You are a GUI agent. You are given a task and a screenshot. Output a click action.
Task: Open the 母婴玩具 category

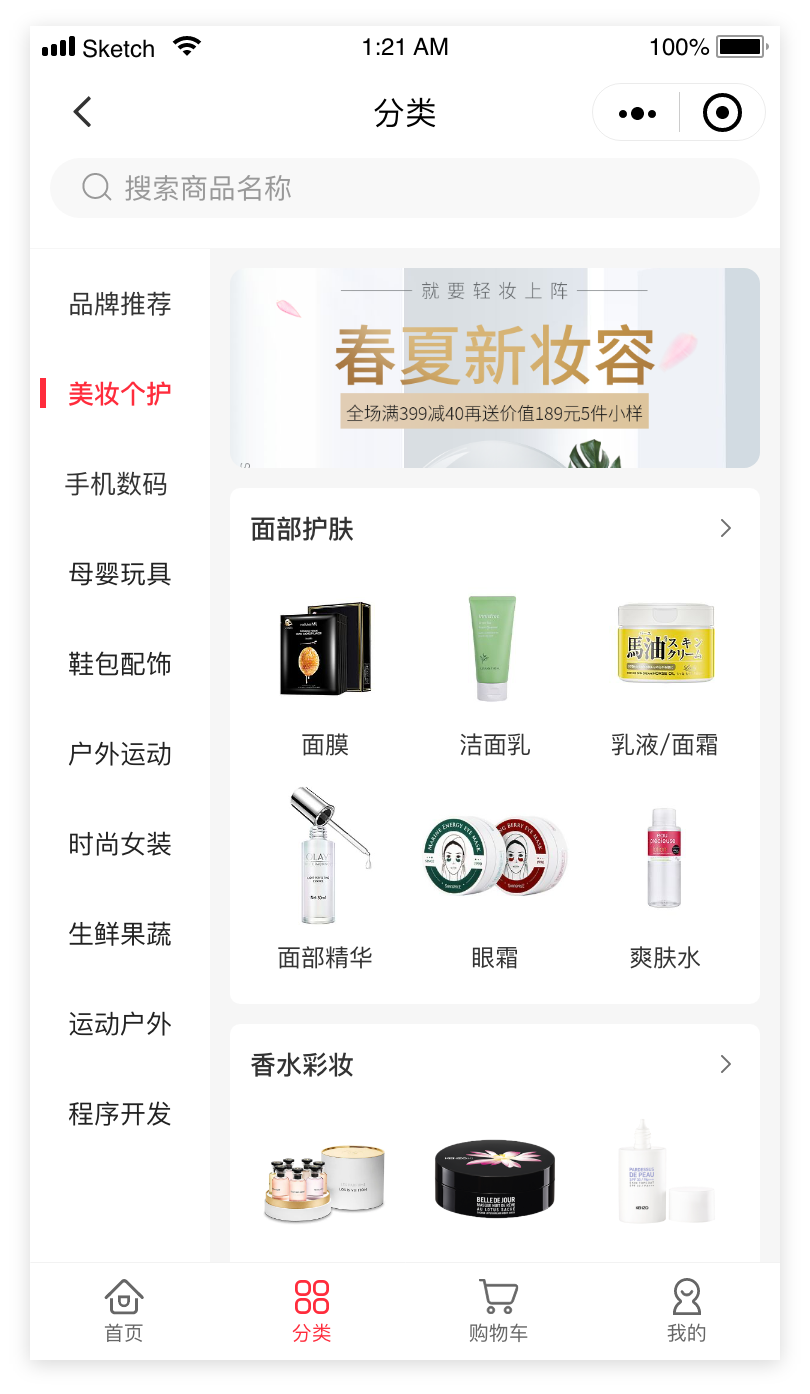(x=120, y=574)
